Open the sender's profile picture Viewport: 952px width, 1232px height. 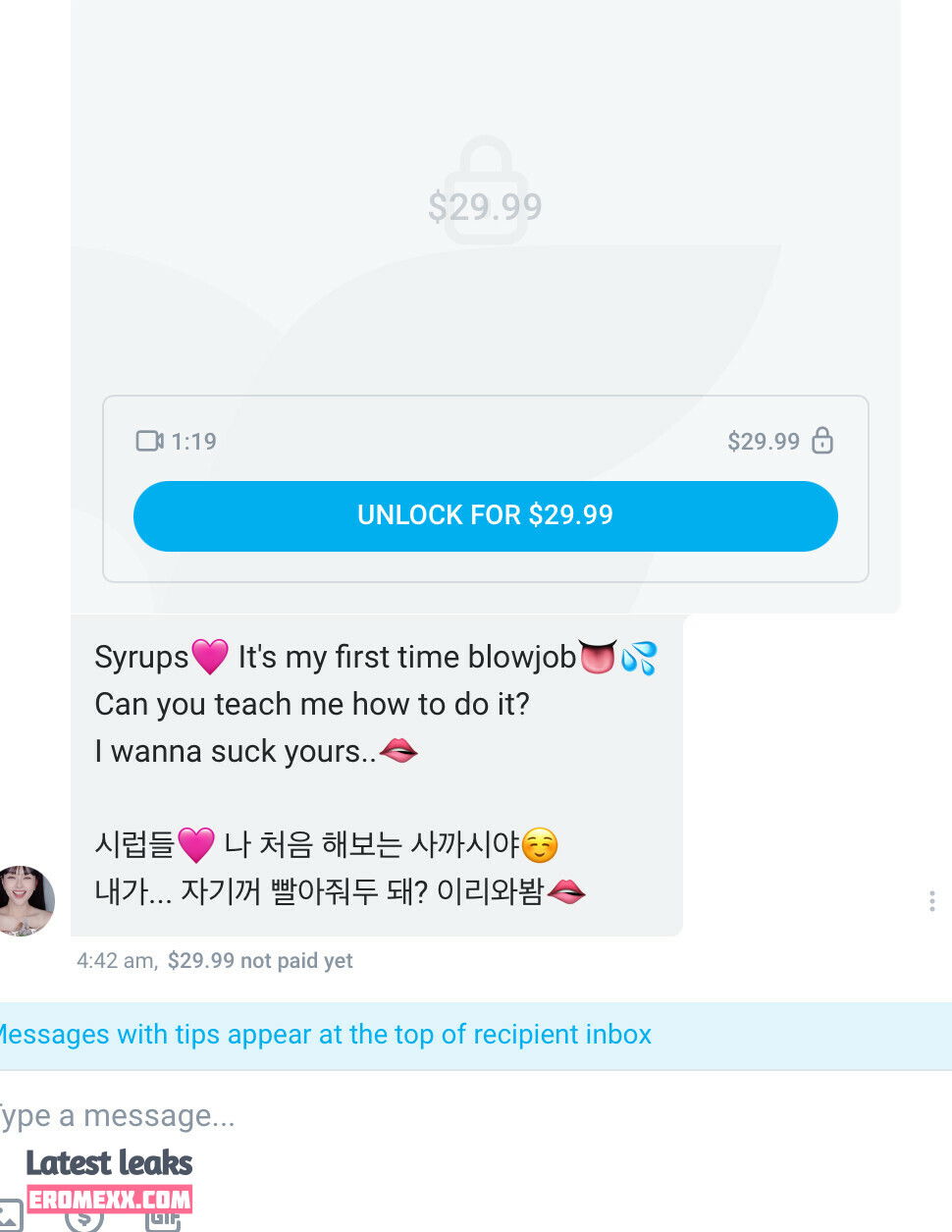pyautogui.click(x=25, y=900)
